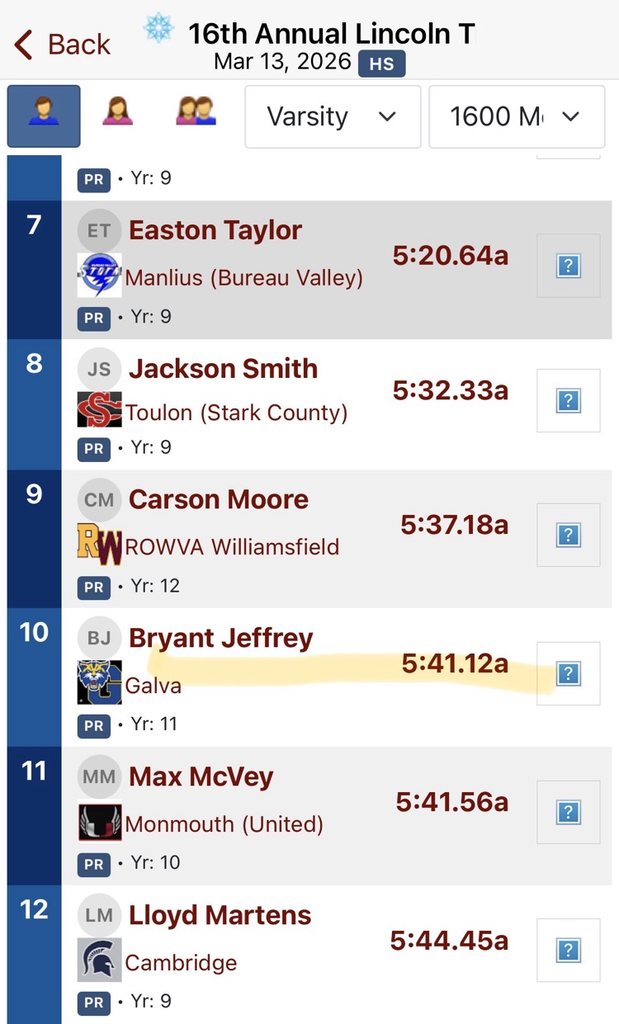Viewport: 619px width, 1024px height.
Task: Open the Varsity level dropdown
Action: tap(332, 117)
